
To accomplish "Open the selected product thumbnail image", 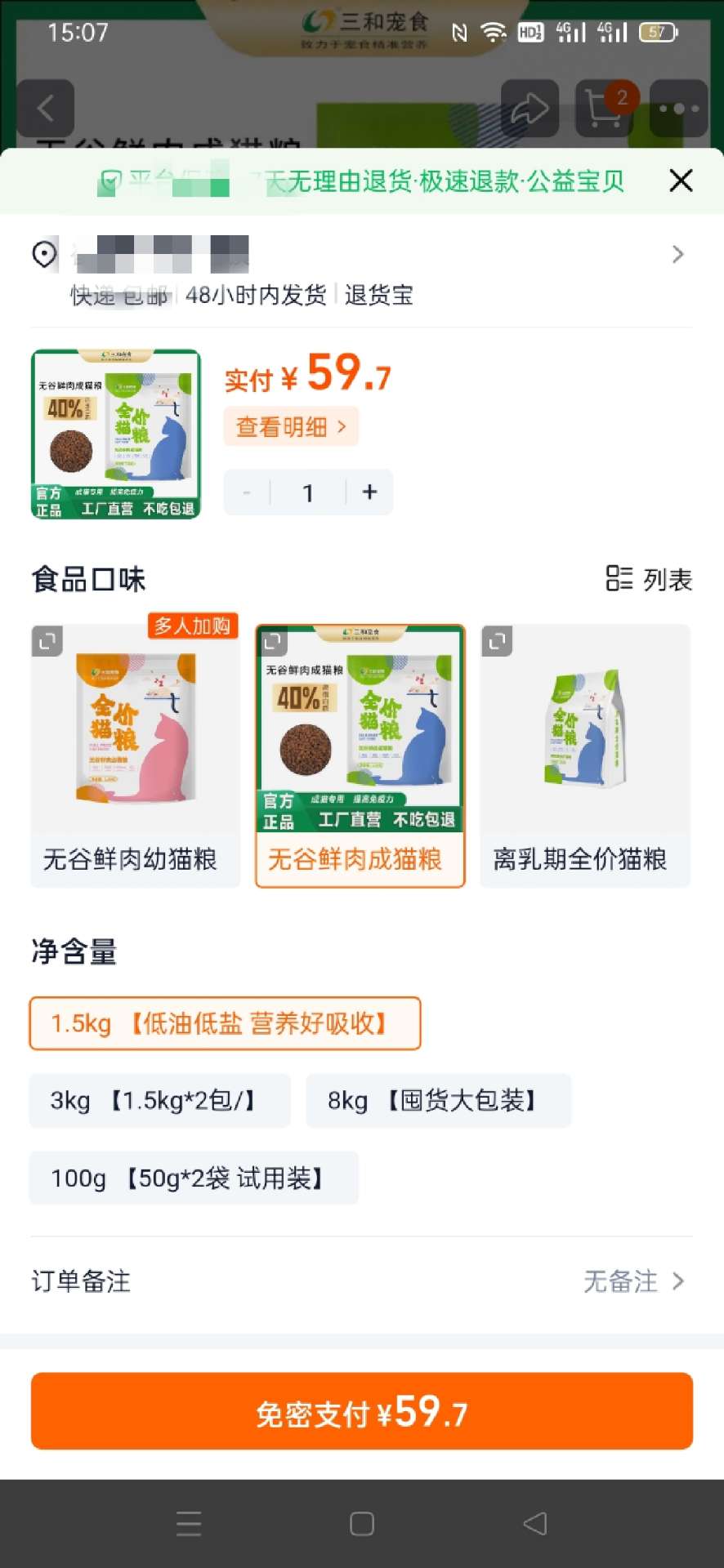I will pyautogui.click(x=116, y=434).
